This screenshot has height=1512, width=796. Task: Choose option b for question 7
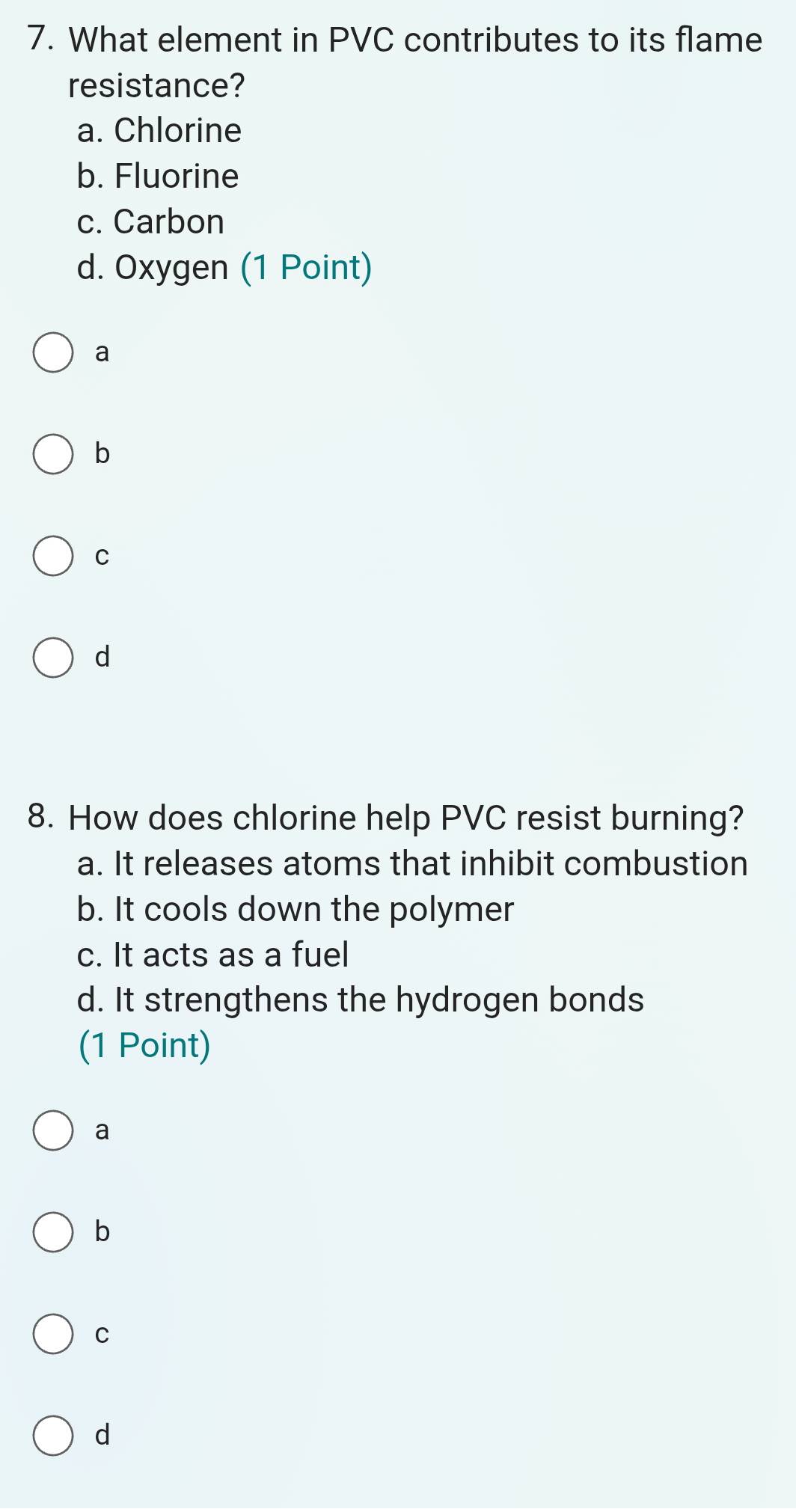pyautogui.click(x=53, y=454)
